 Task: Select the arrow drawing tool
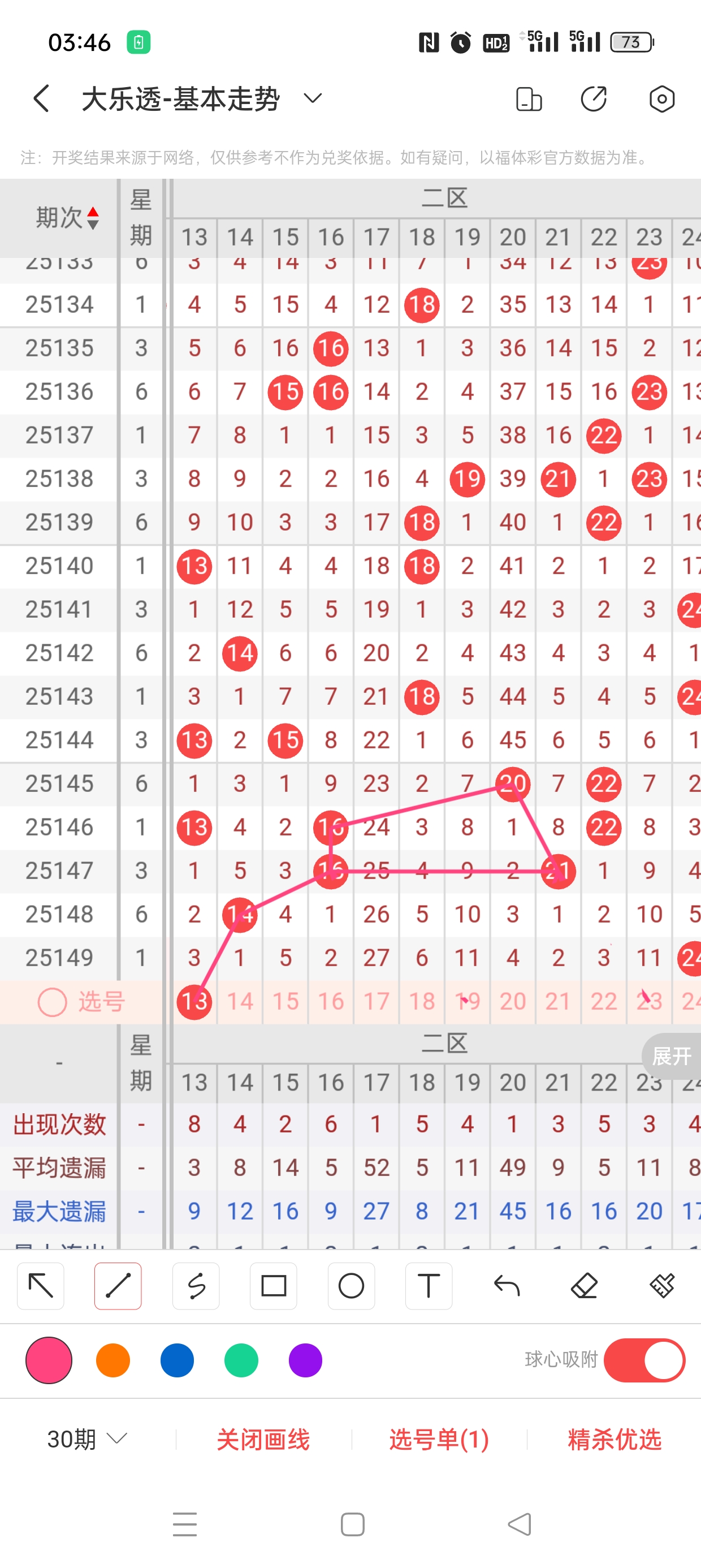41,1286
